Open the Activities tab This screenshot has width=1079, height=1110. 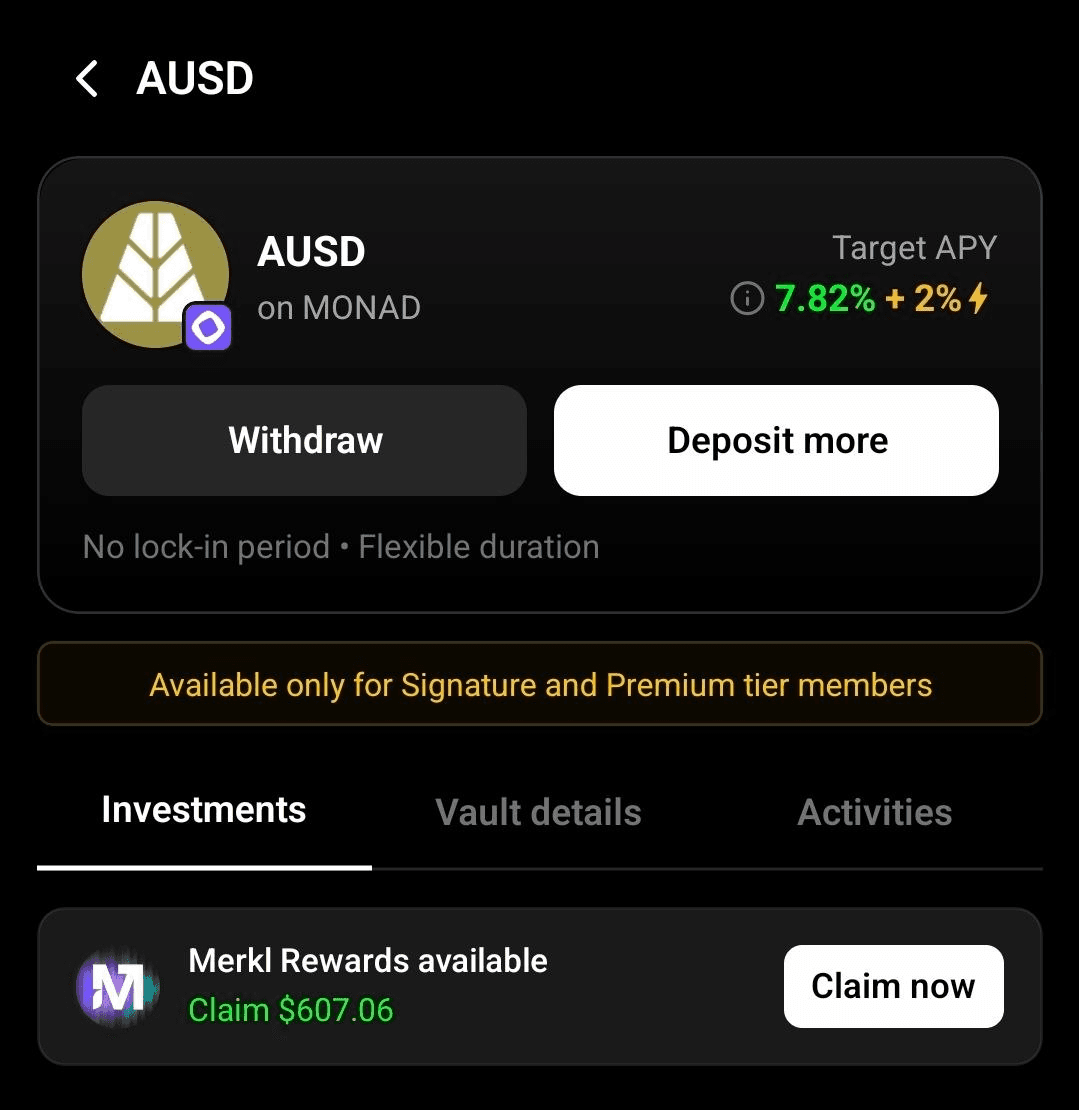[874, 813]
